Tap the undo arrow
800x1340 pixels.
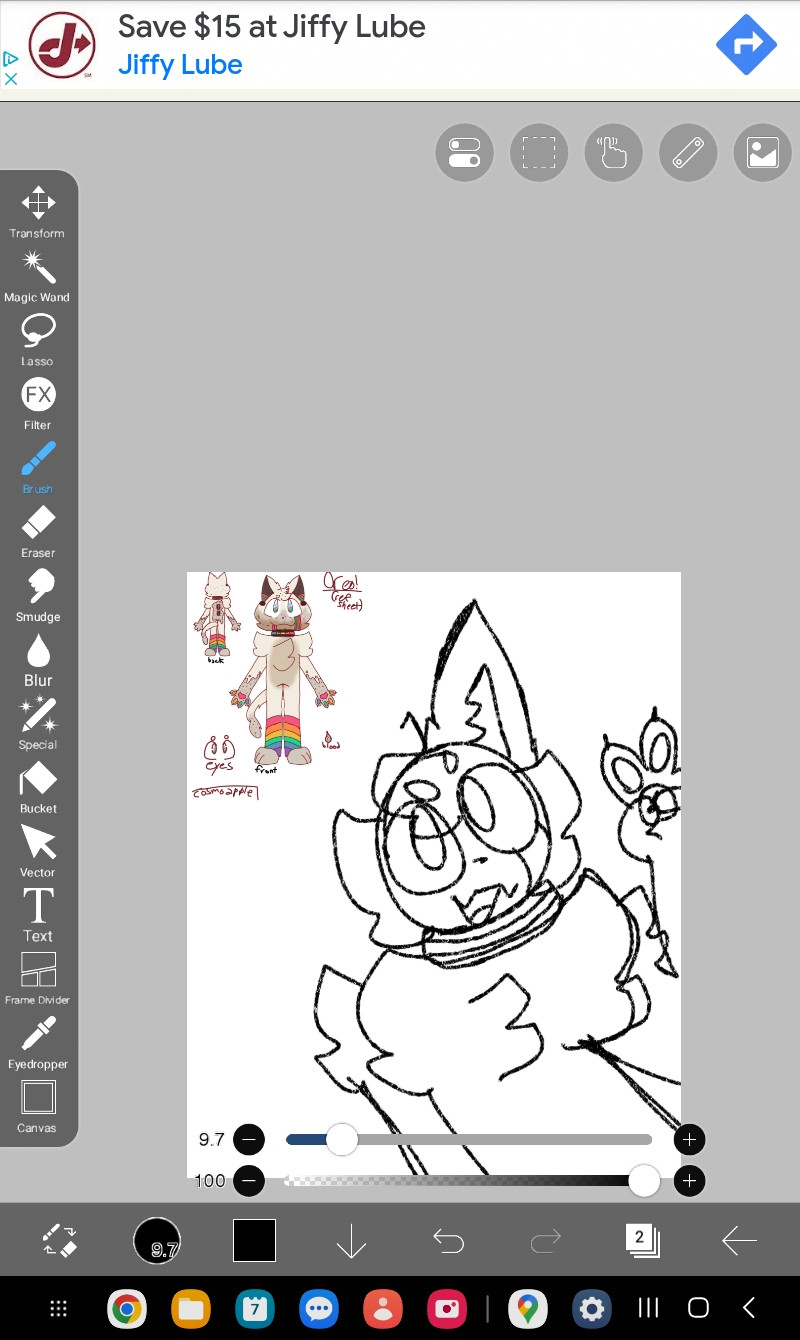[x=448, y=1242]
